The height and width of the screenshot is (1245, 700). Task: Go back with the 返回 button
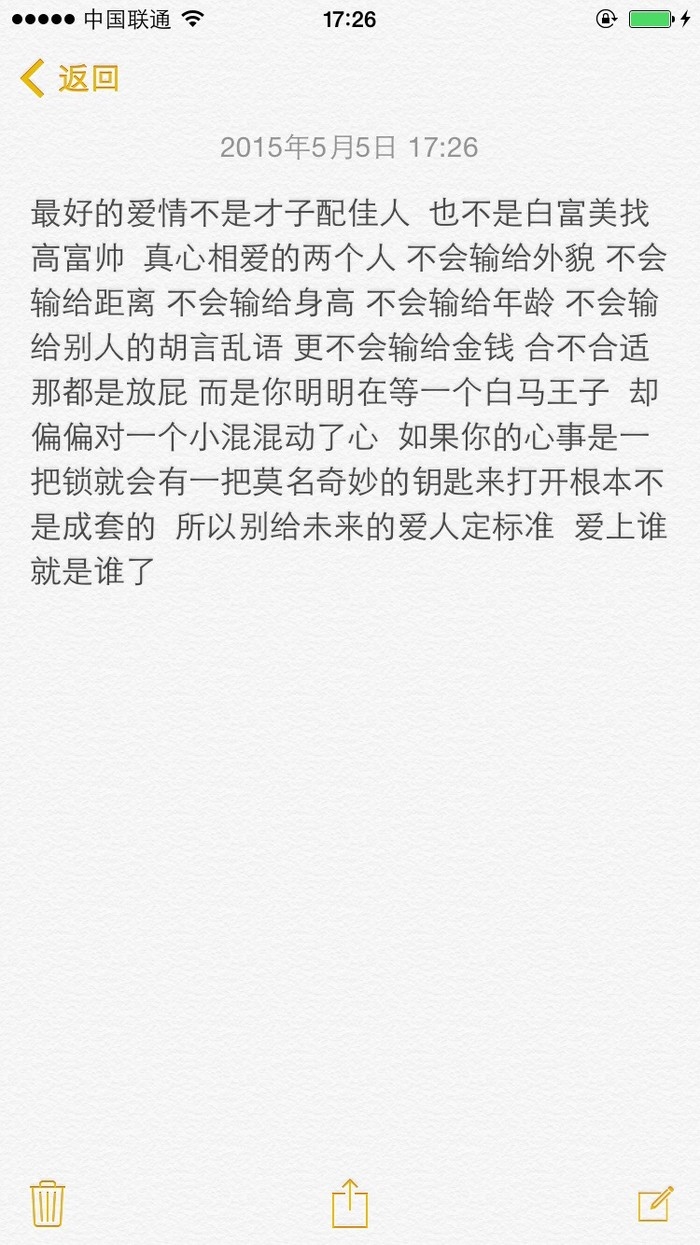(69, 78)
